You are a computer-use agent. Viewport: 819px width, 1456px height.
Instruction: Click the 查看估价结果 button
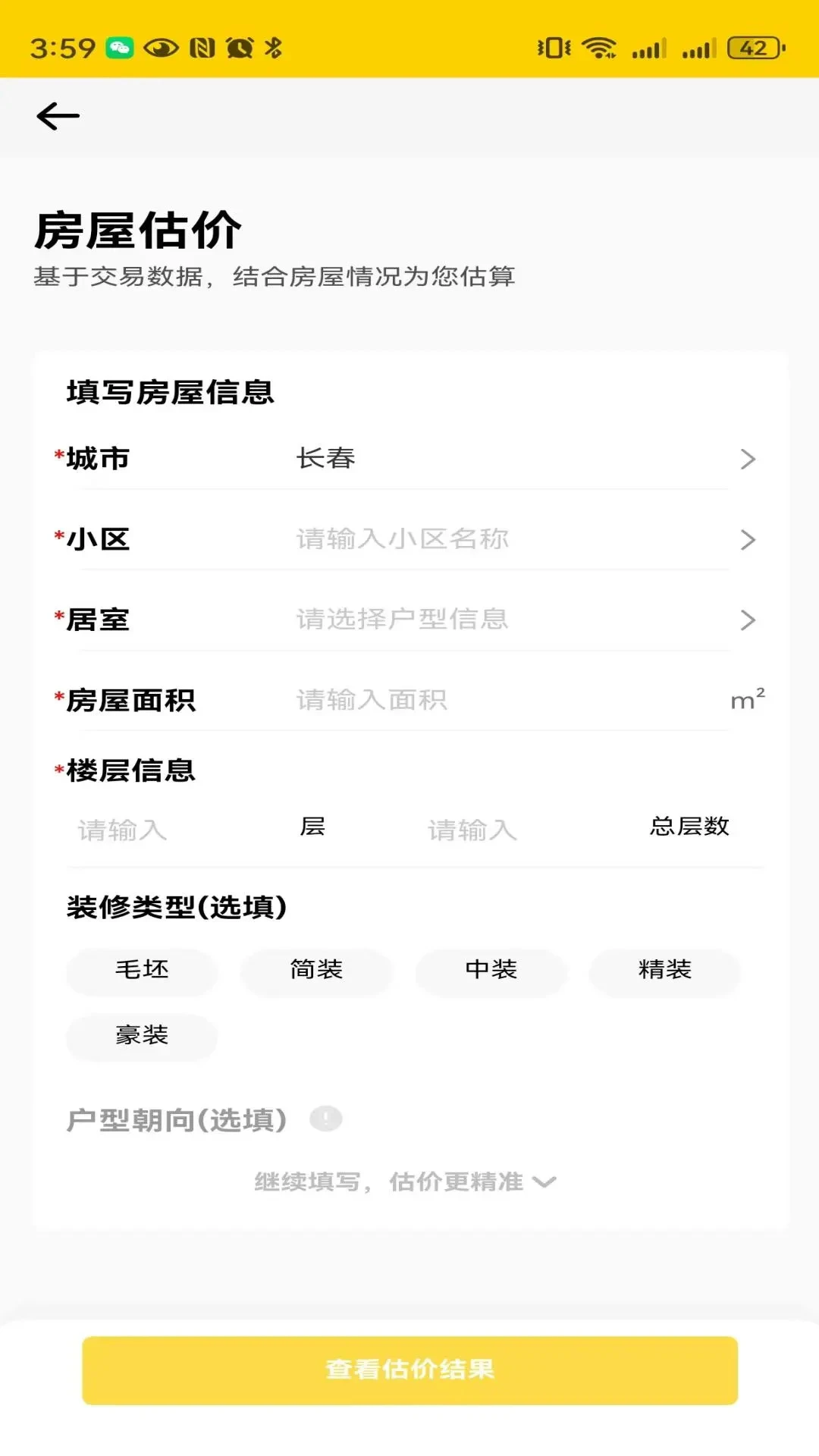[x=409, y=1370]
